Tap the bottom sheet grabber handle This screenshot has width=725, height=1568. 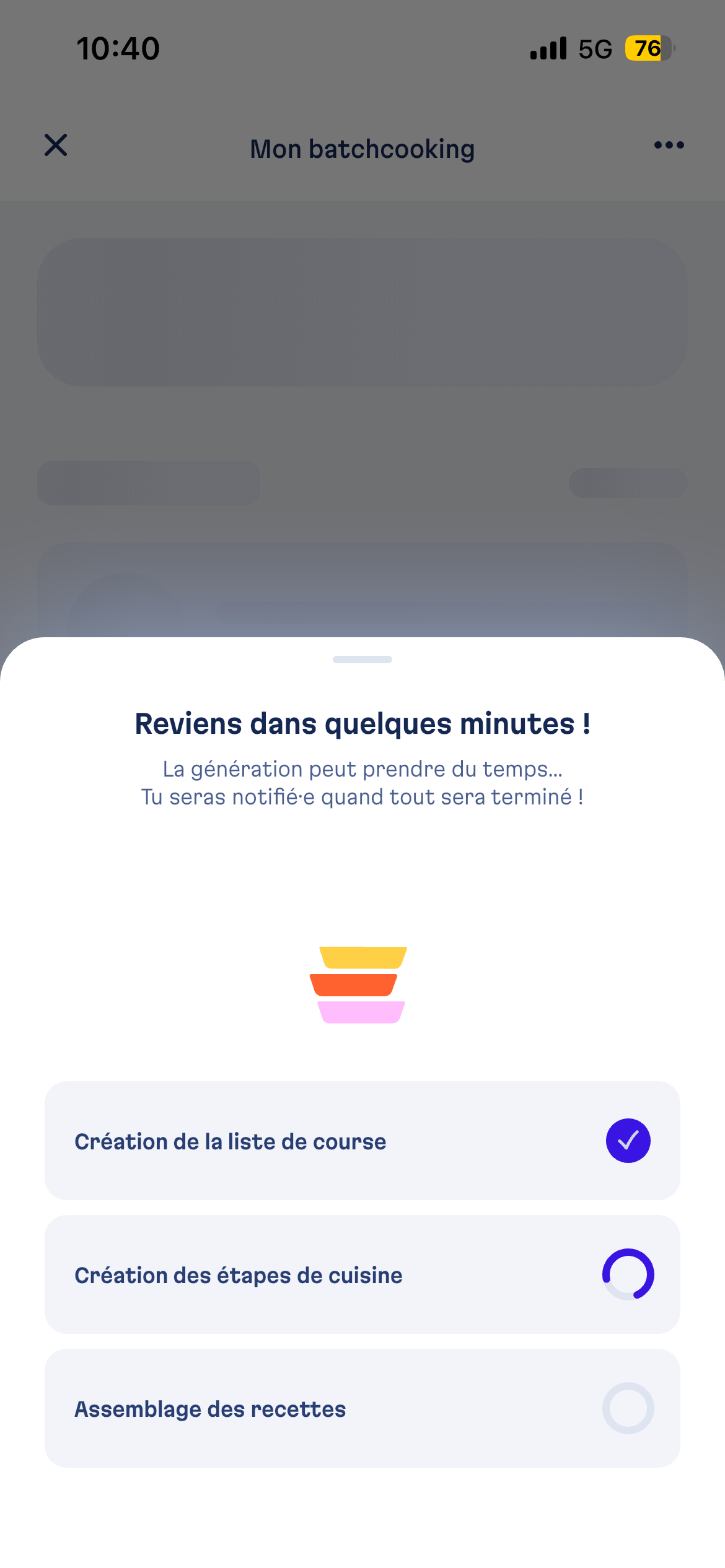362,660
